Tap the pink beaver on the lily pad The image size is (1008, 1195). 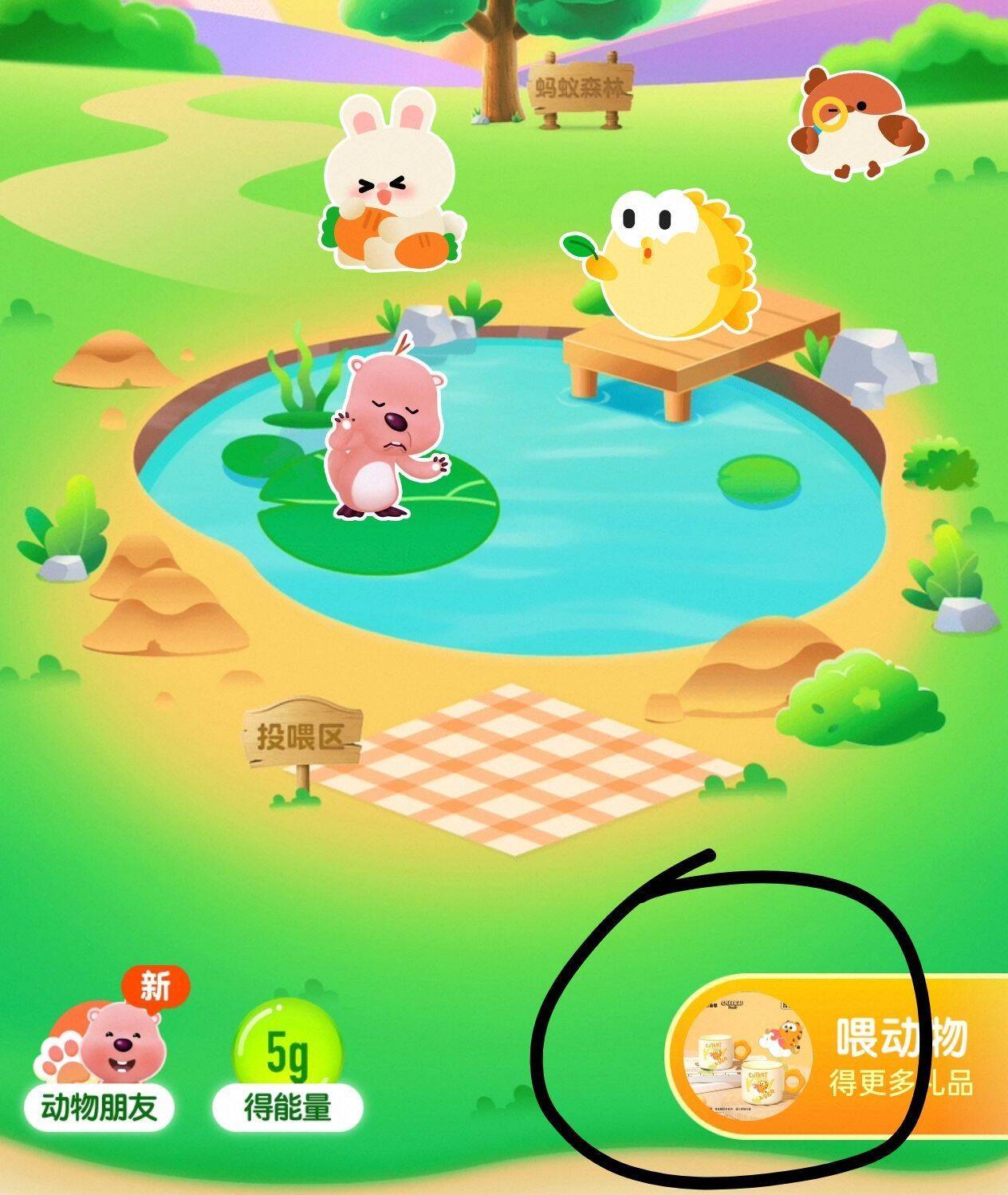[387, 427]
